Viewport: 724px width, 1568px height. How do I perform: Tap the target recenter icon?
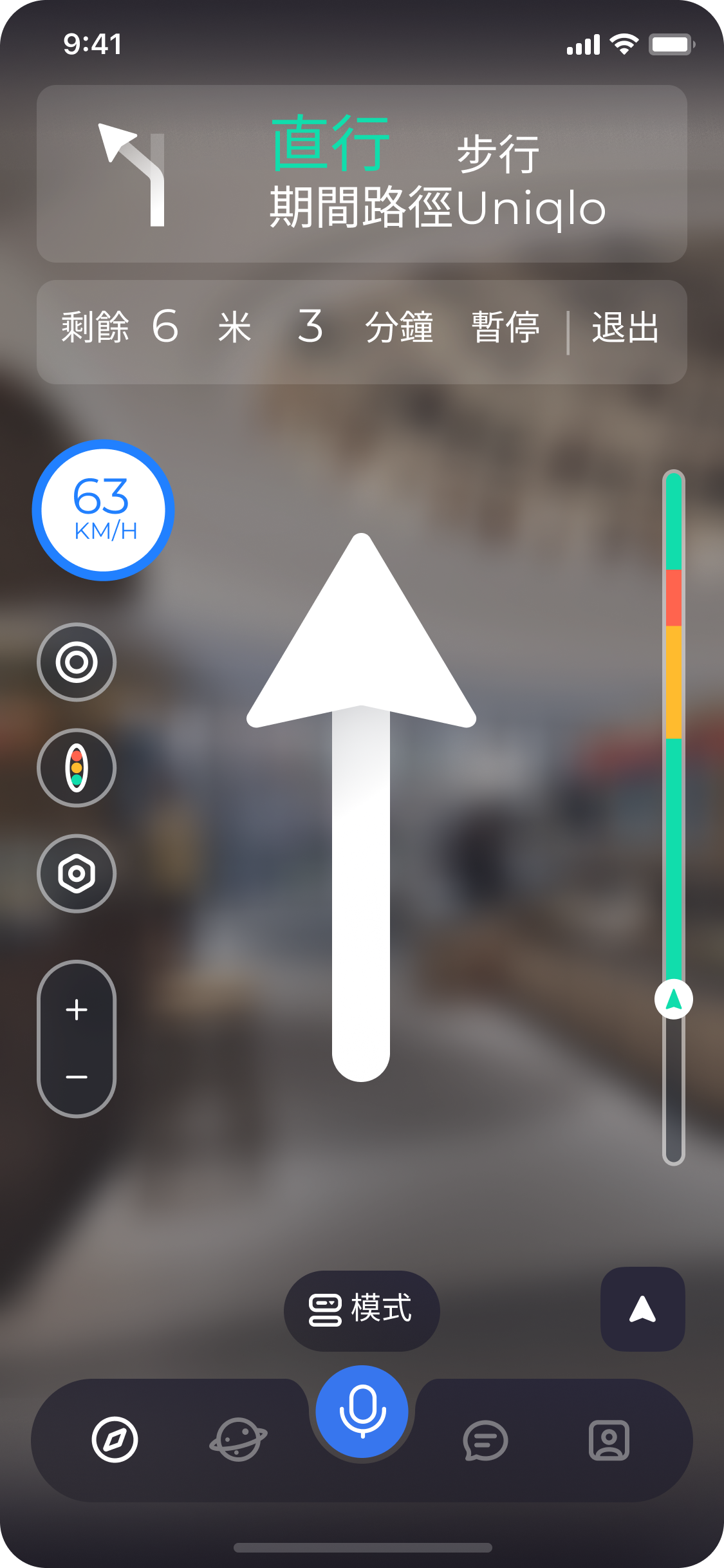[x=77, y=662]
